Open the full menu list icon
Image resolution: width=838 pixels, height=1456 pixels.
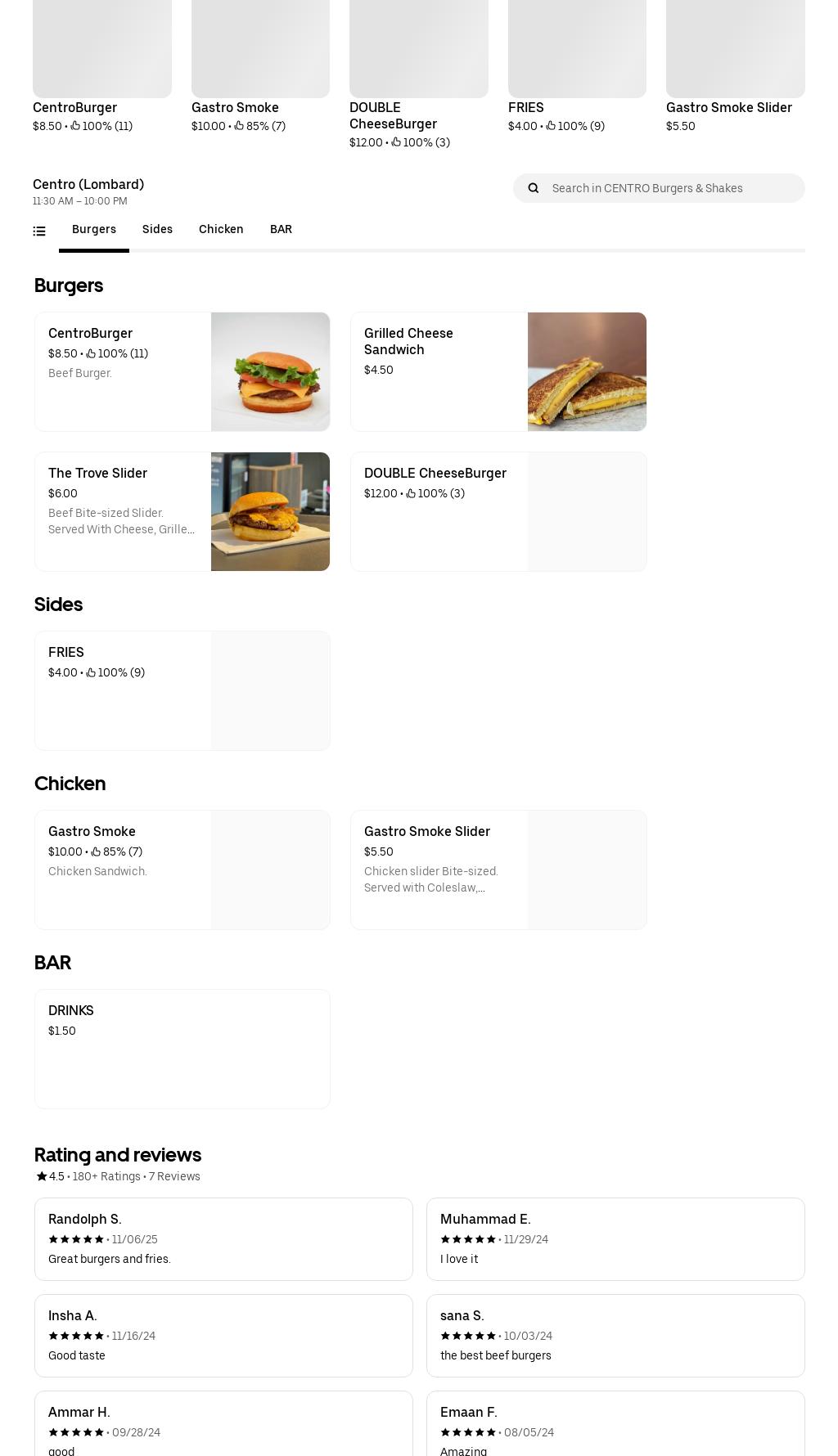click(38, 231)
